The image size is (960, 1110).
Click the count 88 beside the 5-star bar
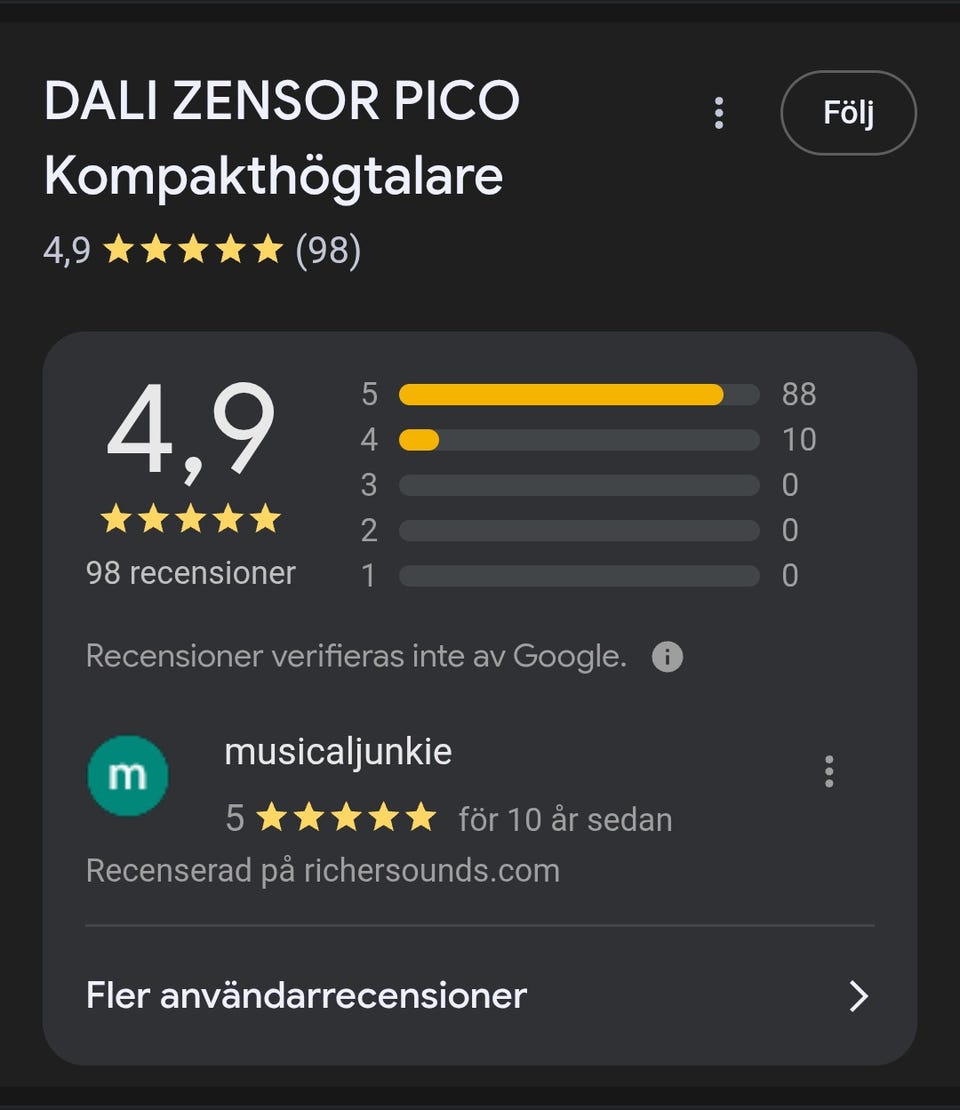[x=799, y=394]
